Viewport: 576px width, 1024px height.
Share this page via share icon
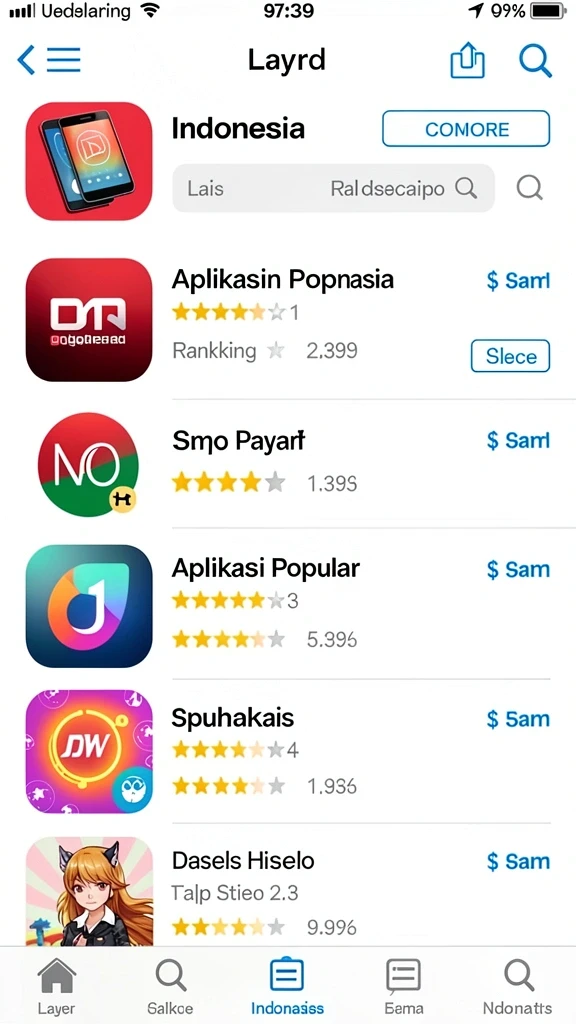coord(468,61)
